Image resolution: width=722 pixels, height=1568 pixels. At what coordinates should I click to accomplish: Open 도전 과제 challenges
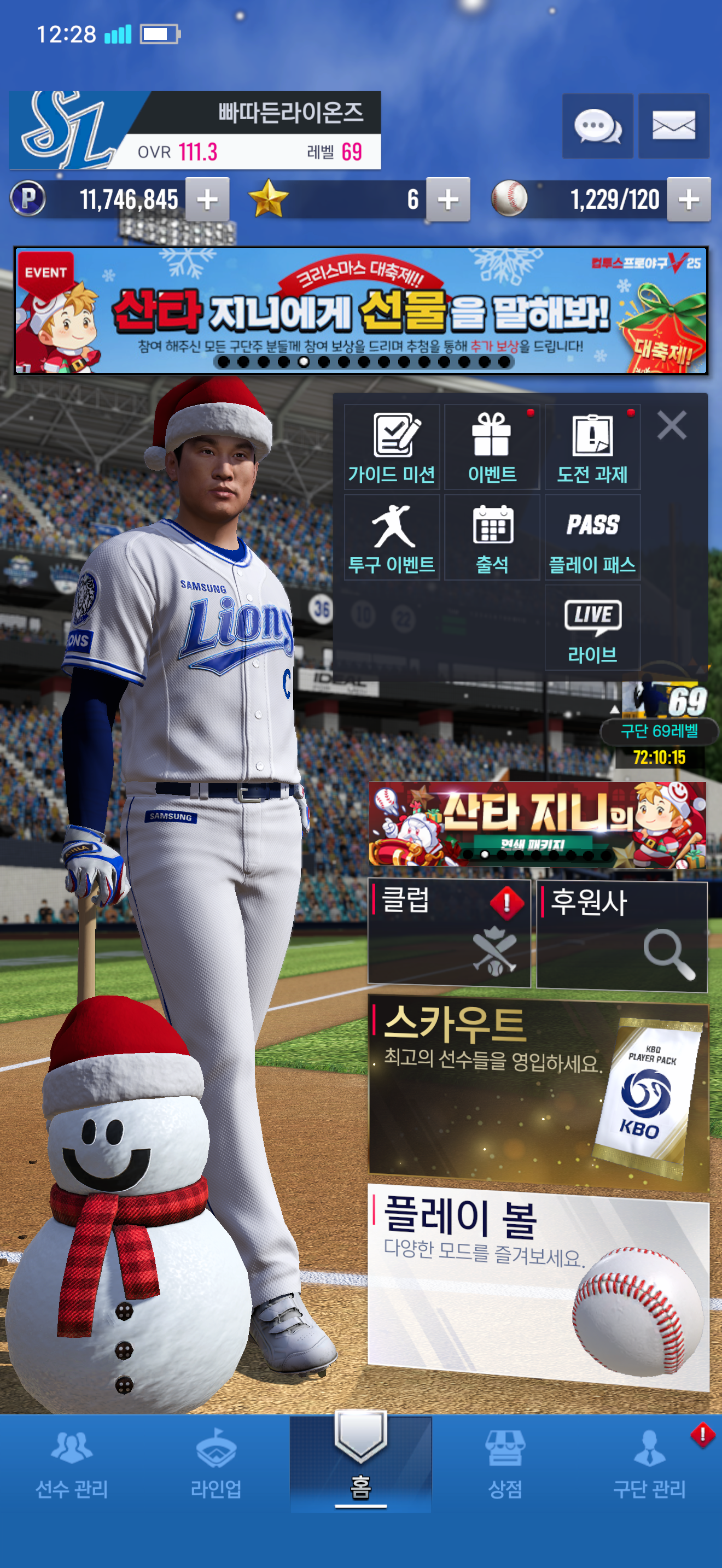(x=592, y=448)
